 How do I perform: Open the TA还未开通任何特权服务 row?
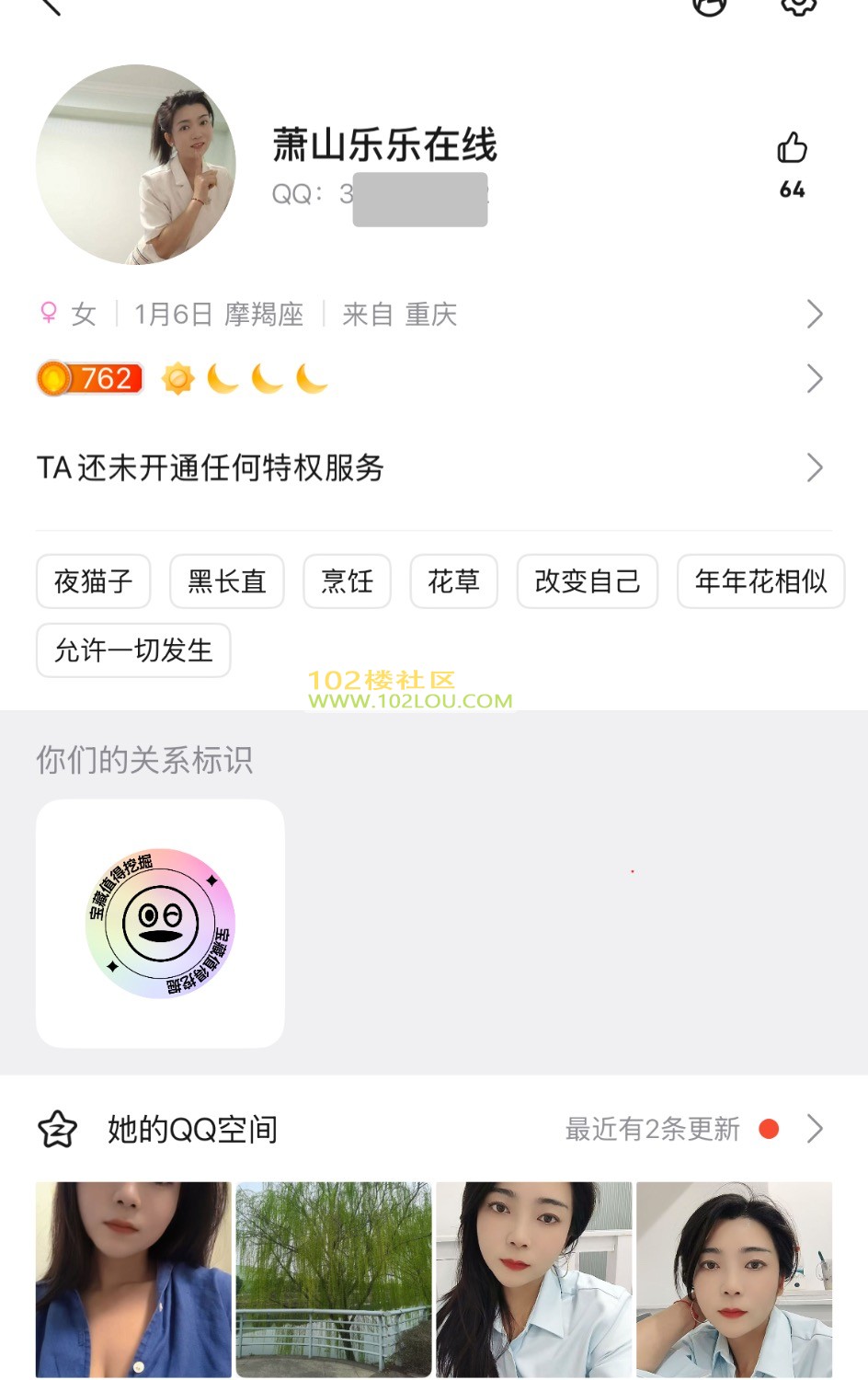click(x=432, y=467)
